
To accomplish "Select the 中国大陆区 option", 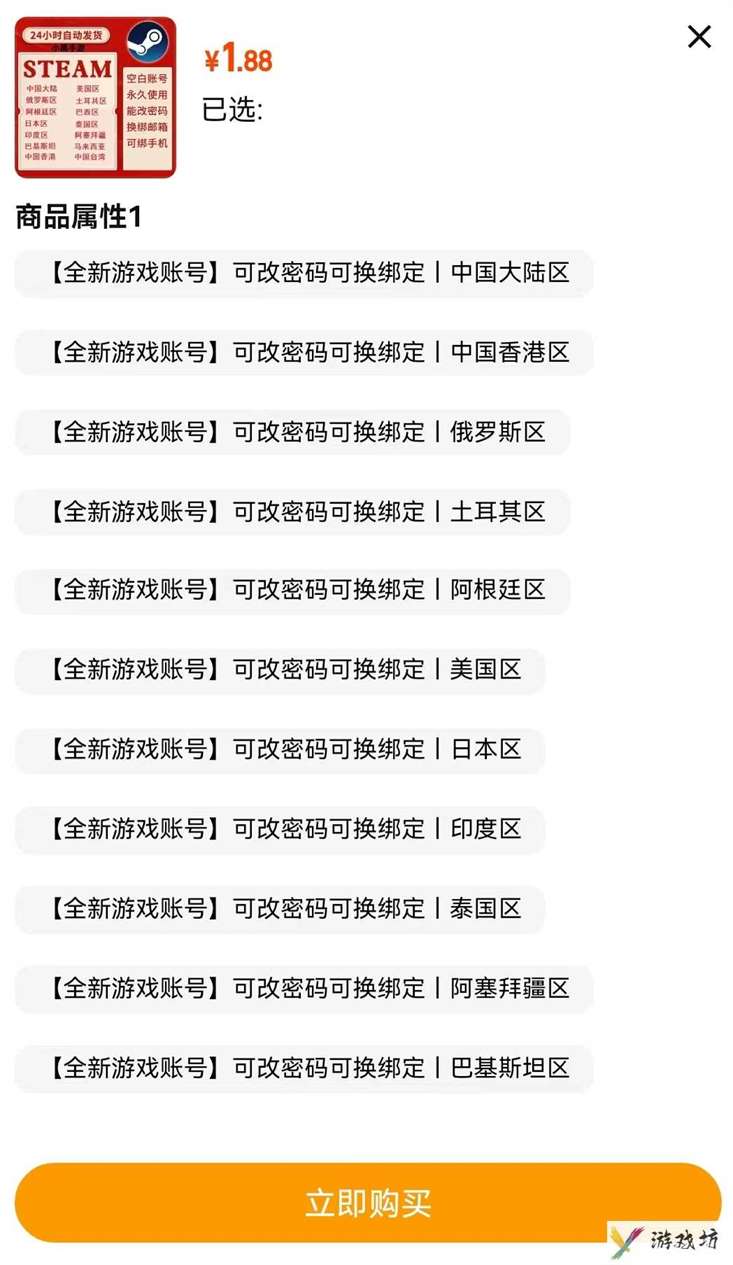I will [x=304, y=273].
